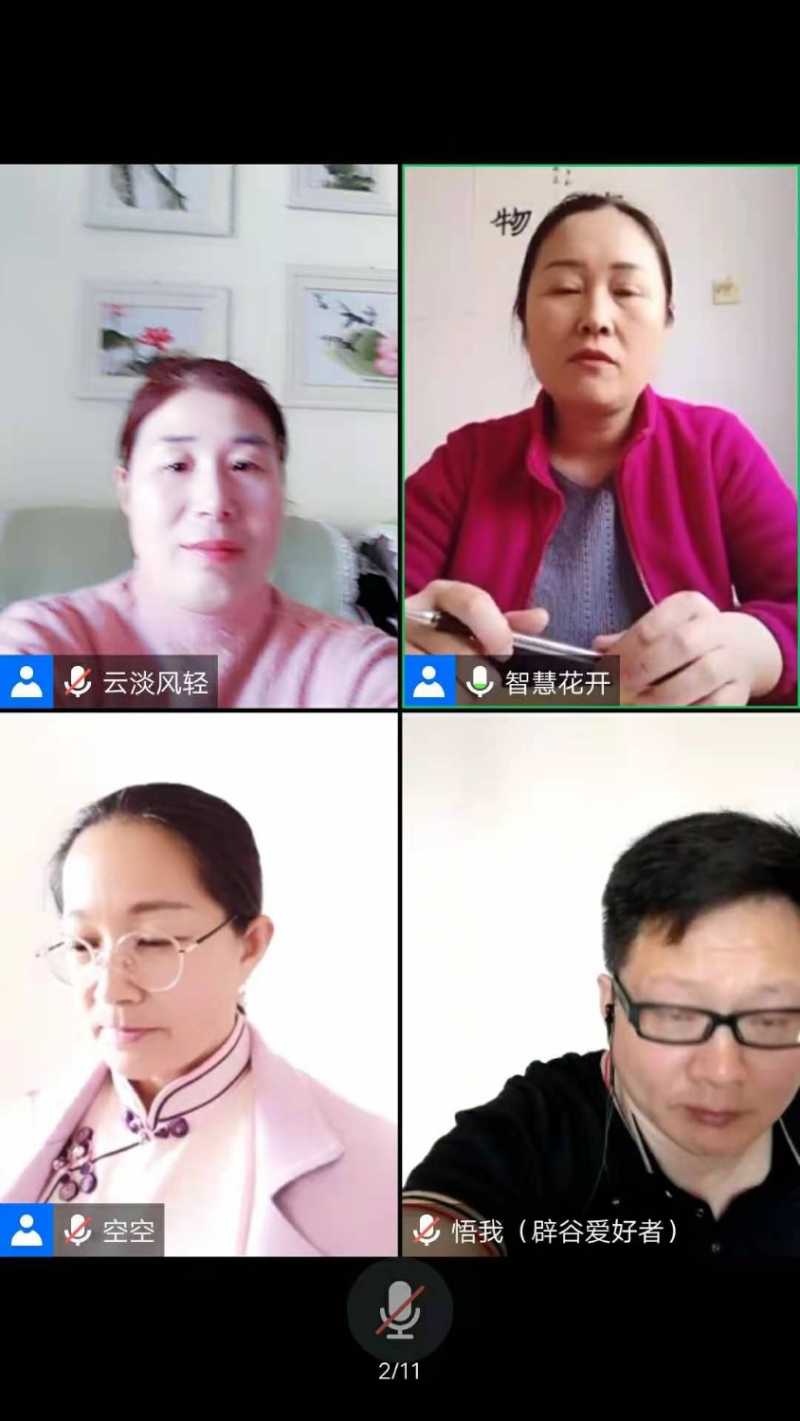Unmute the microphone at the bottom
The height and width of the screenshot is (1421, 800).
point(399,1310)
